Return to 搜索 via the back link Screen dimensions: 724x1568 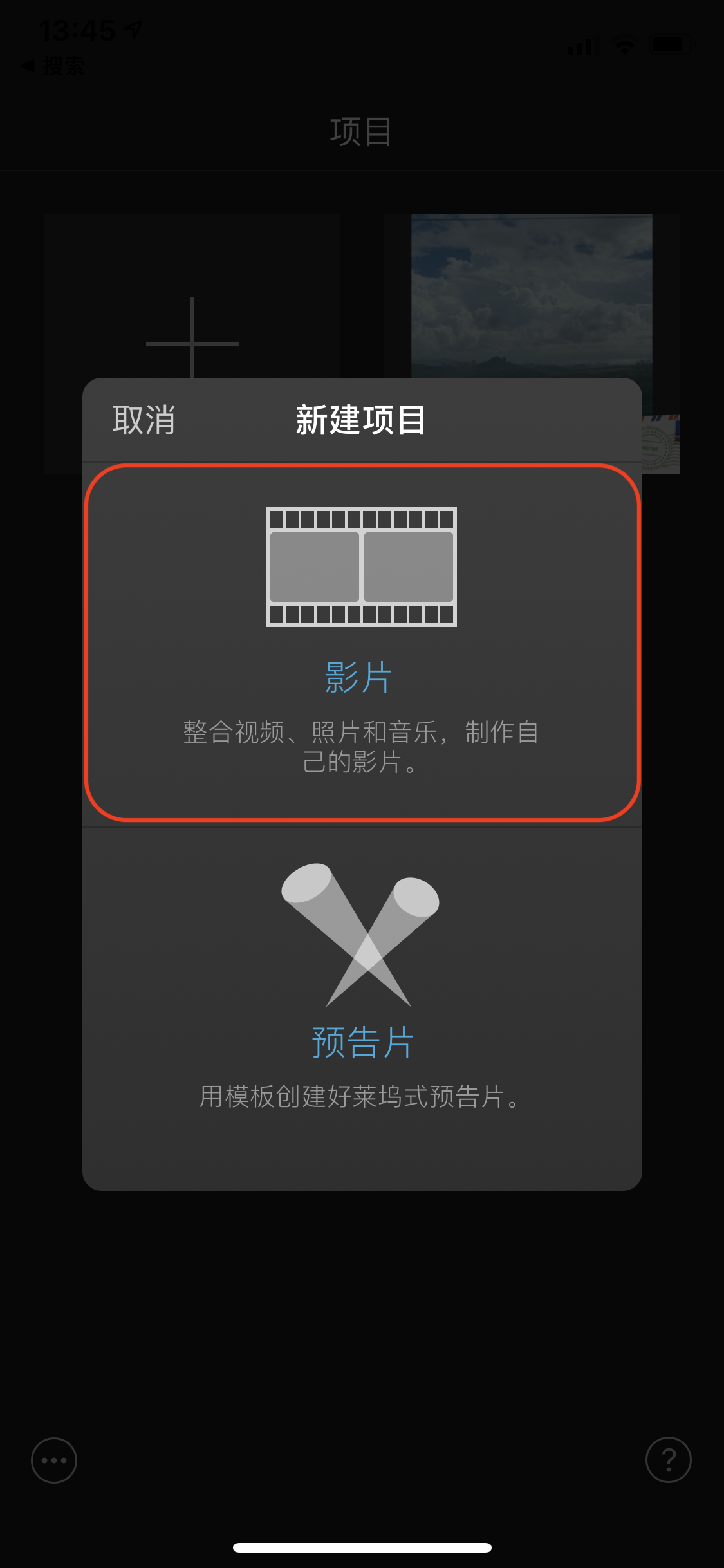tap(54, 66)
